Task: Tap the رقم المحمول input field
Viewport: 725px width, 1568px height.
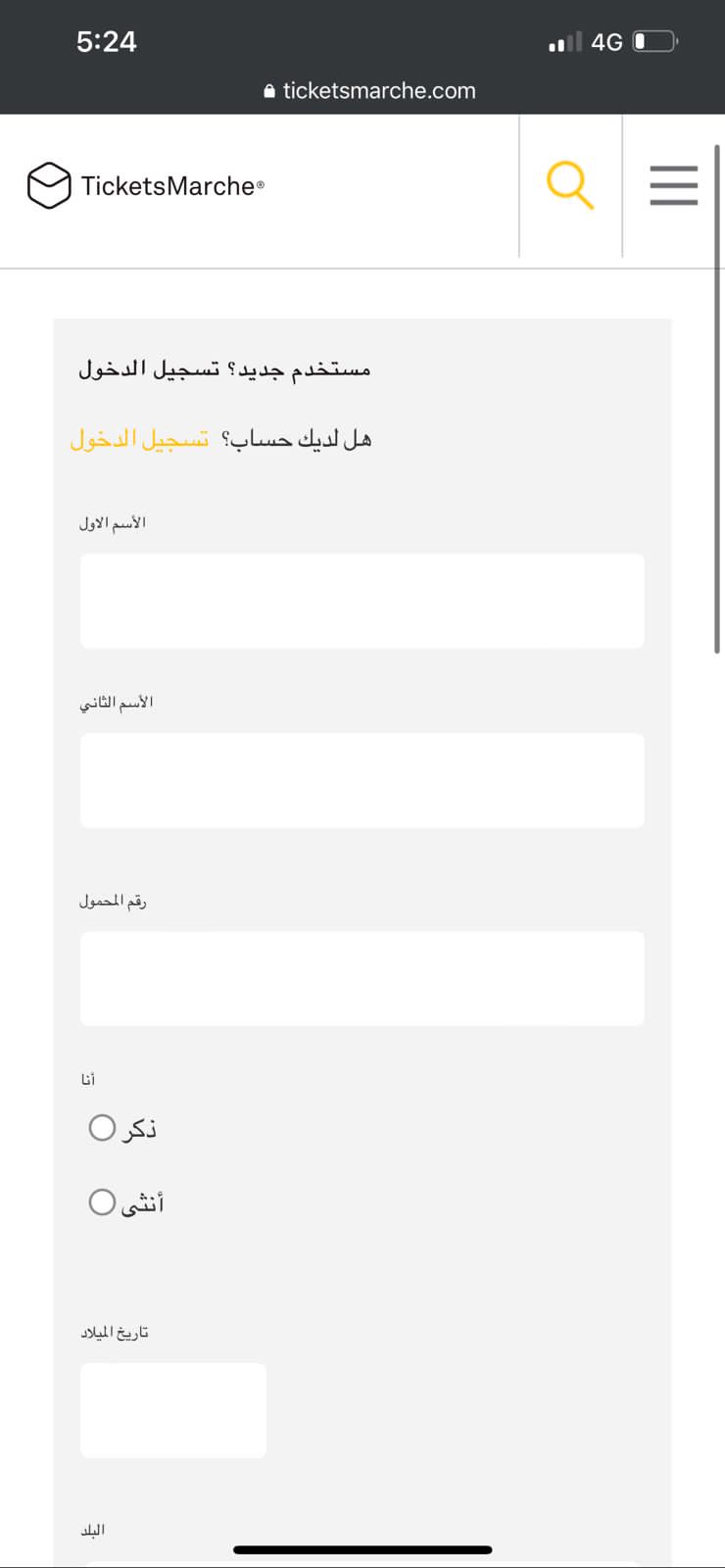Action: click(362, 978)
